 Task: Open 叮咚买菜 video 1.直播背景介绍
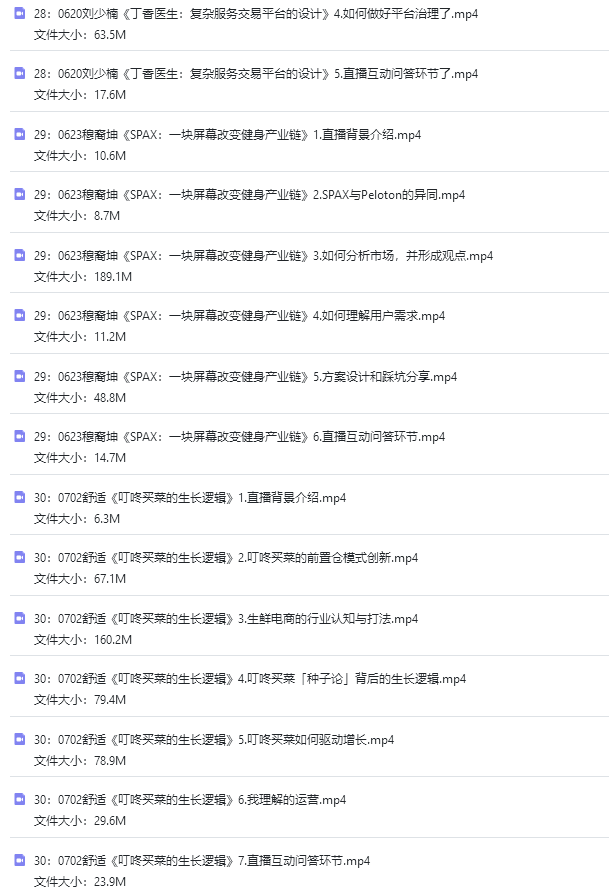[x=190, y=498]
